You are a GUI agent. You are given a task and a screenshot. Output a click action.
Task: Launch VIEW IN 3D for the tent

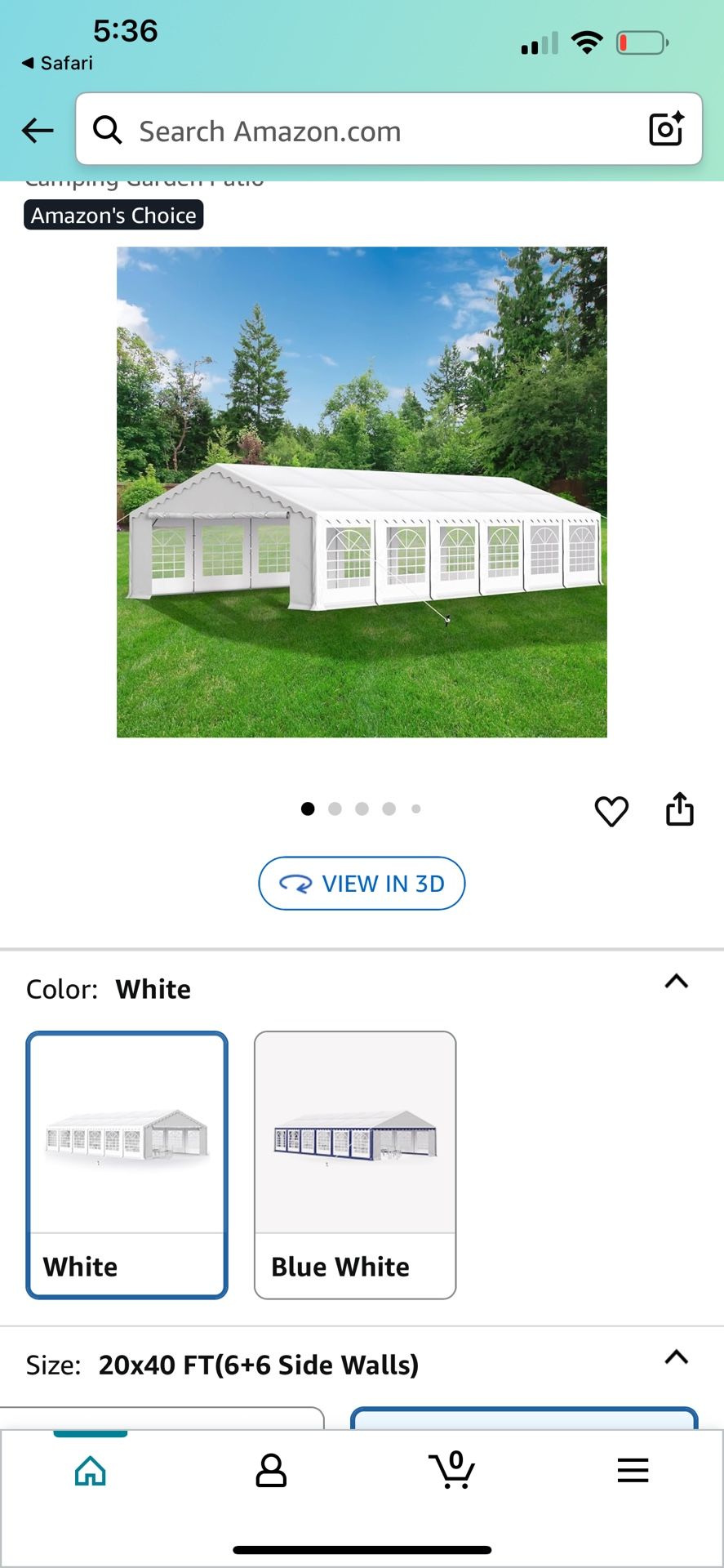click(x=362, y=883)
